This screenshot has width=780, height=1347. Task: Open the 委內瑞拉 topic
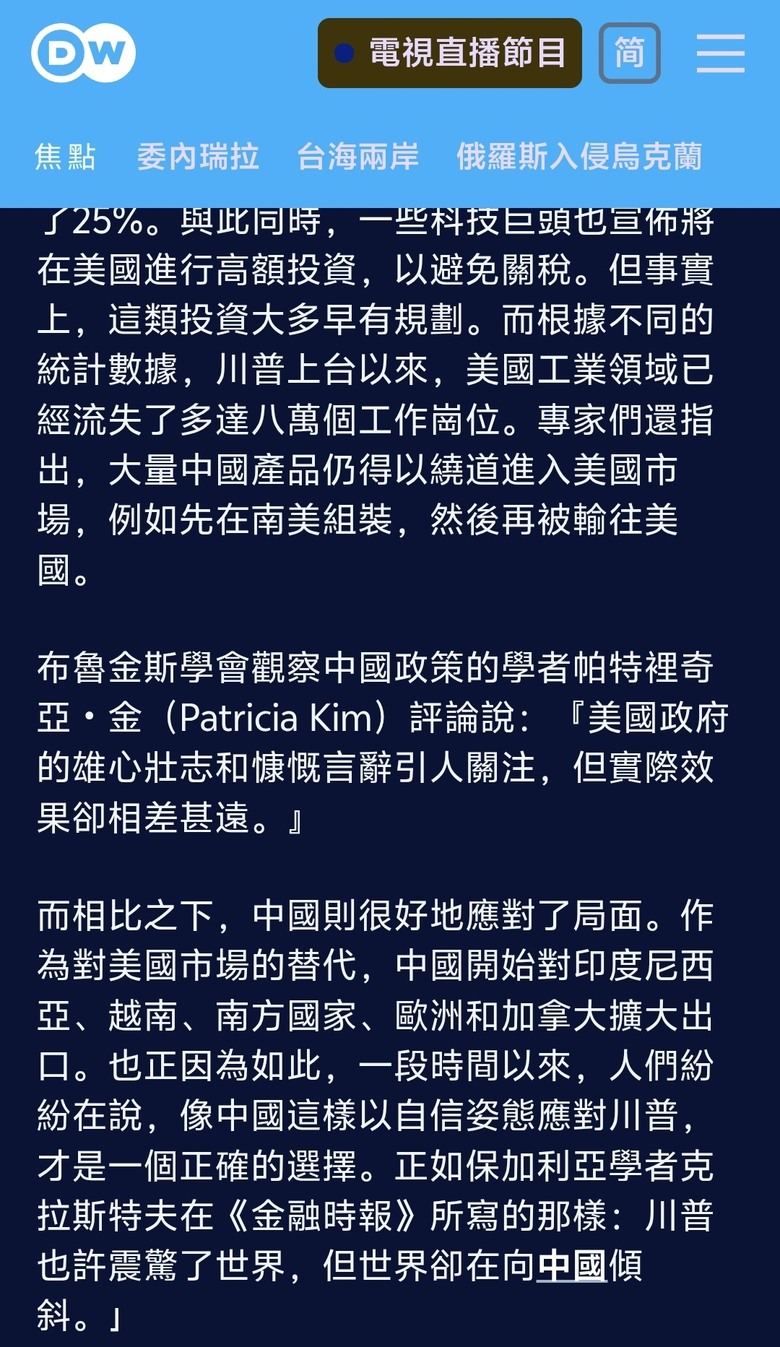198,156
